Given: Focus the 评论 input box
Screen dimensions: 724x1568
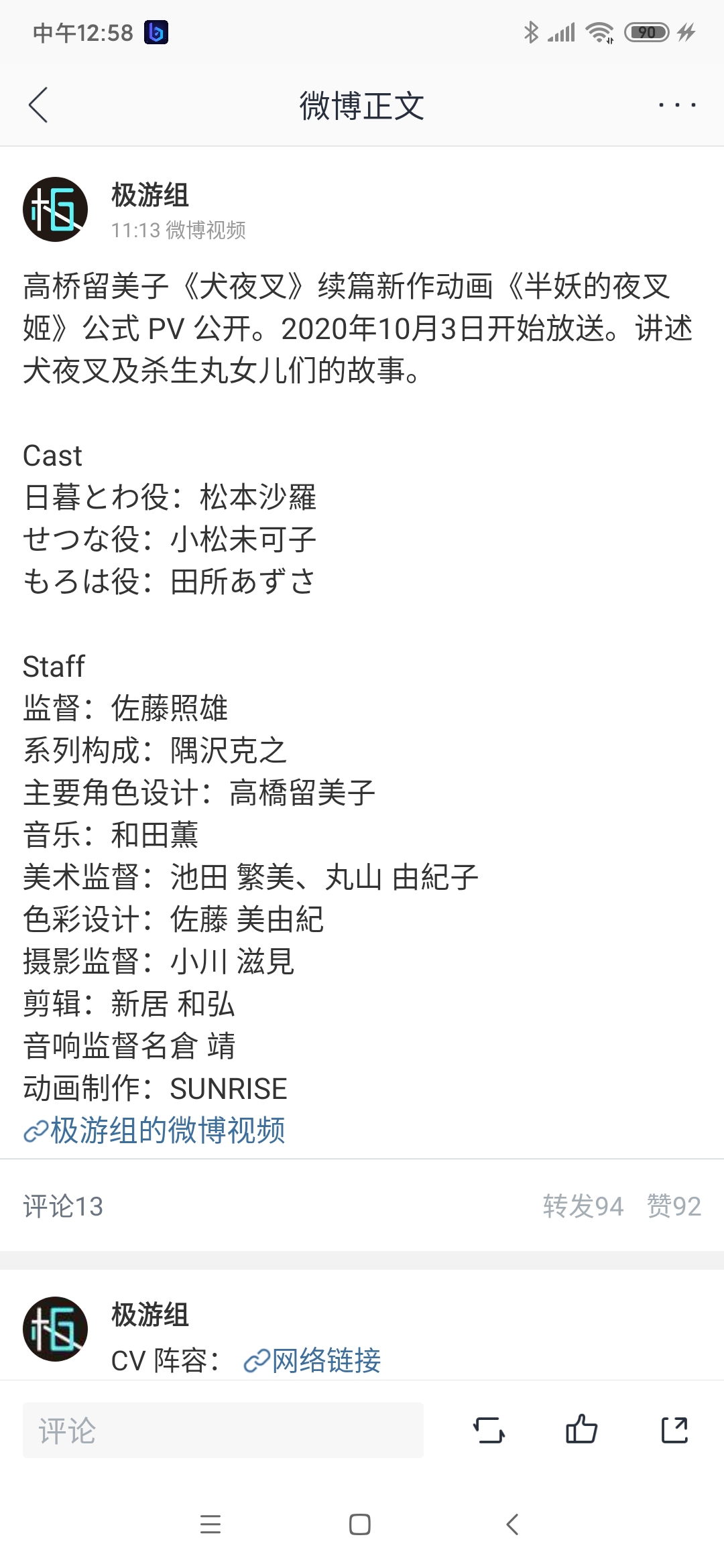Looking at the screenshot, I should coord(223,1431).
